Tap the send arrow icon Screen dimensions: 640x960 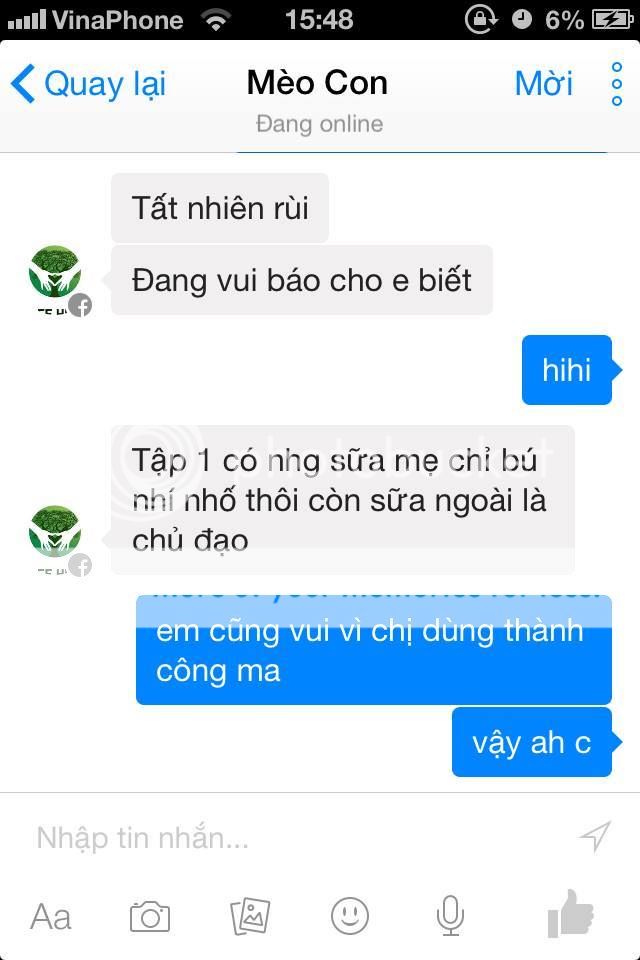(595, 836)
